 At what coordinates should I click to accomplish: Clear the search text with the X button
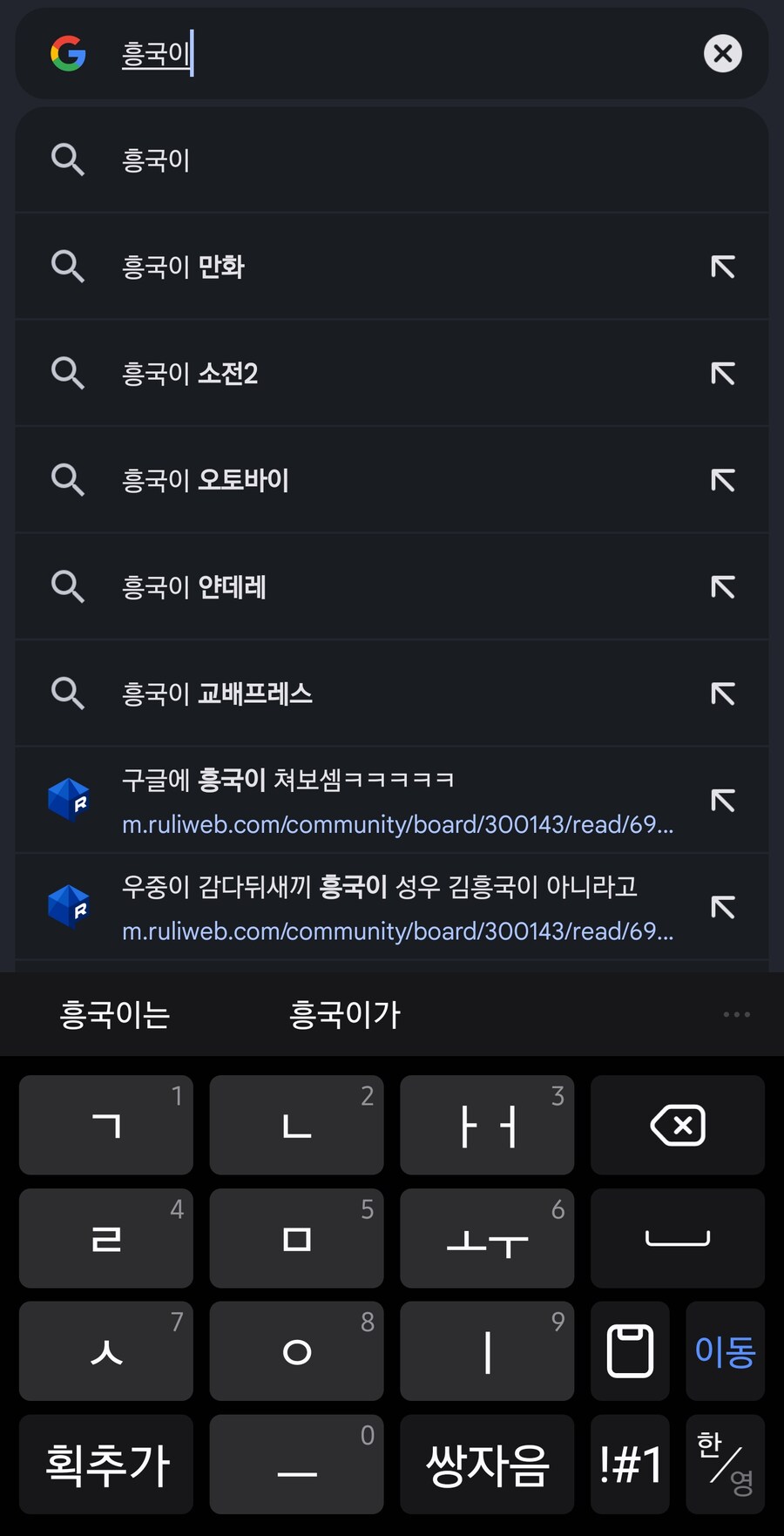pyautogui.click(x=722, y=54)
